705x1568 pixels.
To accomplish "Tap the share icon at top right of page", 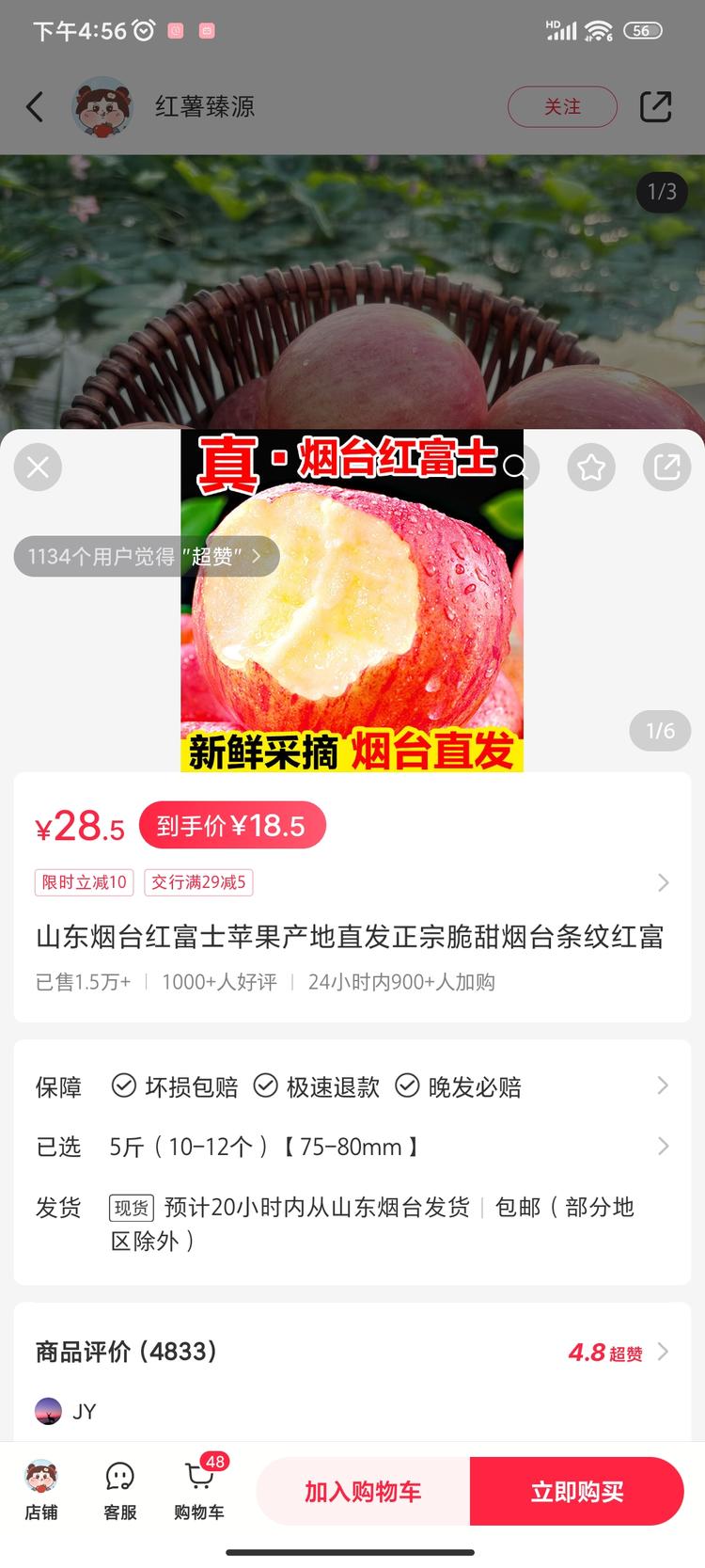I will [657, 107].
